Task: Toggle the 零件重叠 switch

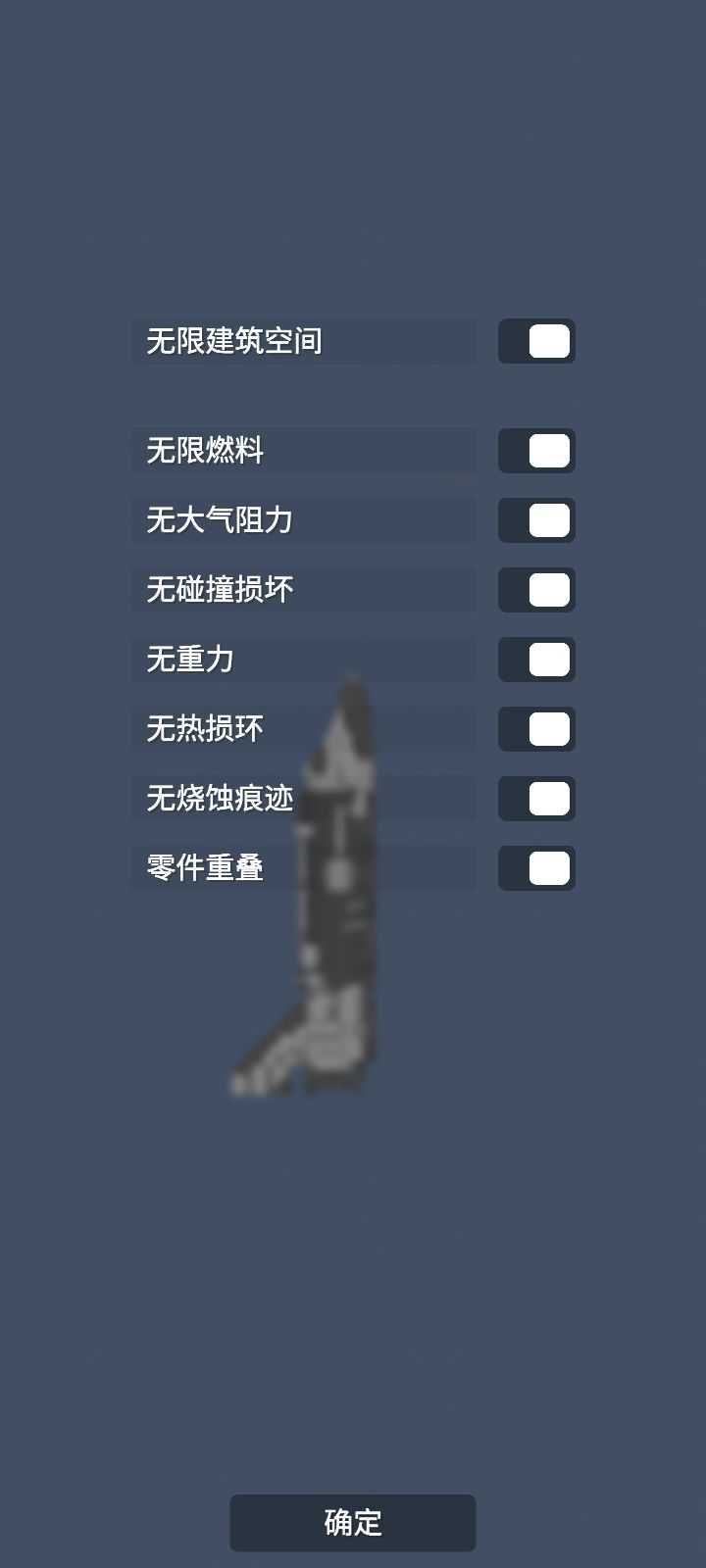Action: click(536, 868)
